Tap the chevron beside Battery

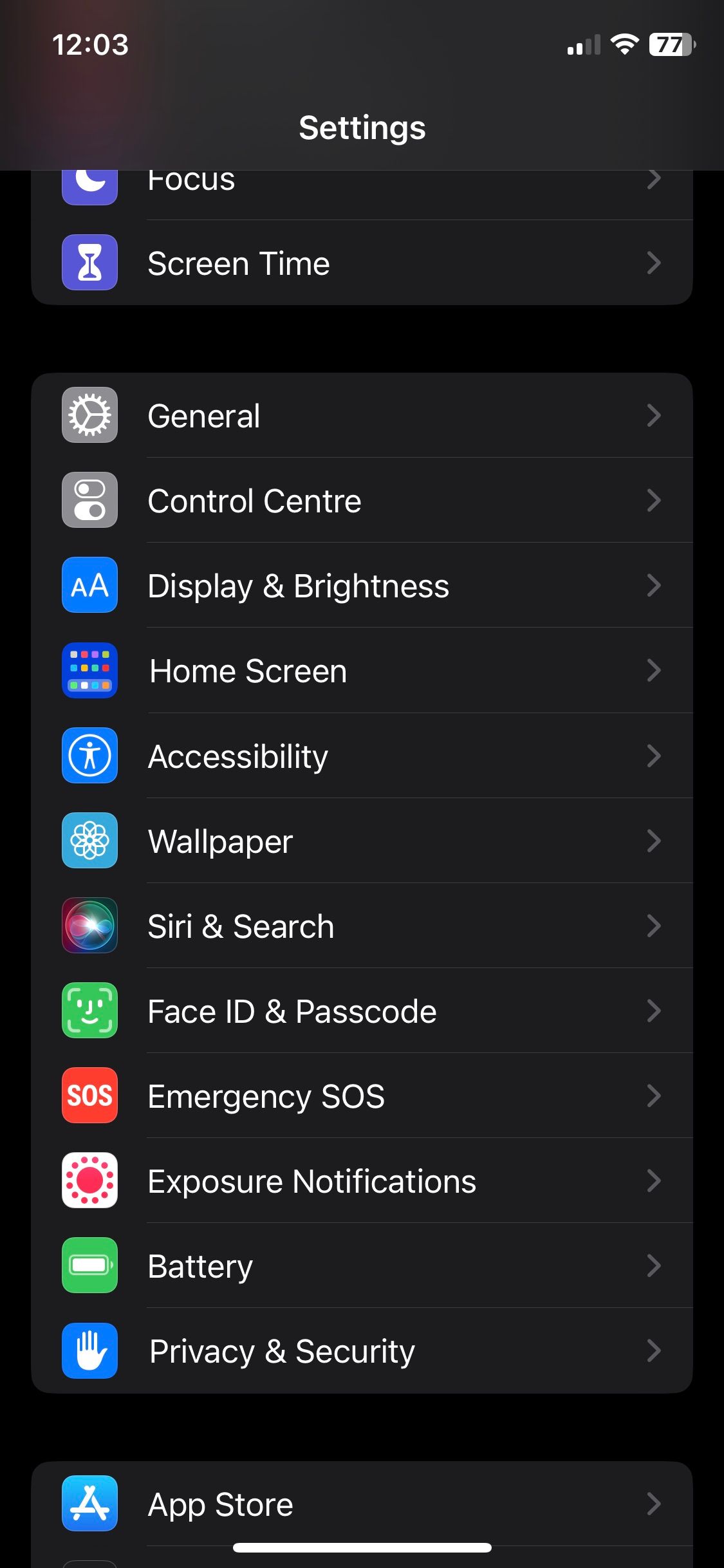pyautogui.click(x=654, y=1266)
